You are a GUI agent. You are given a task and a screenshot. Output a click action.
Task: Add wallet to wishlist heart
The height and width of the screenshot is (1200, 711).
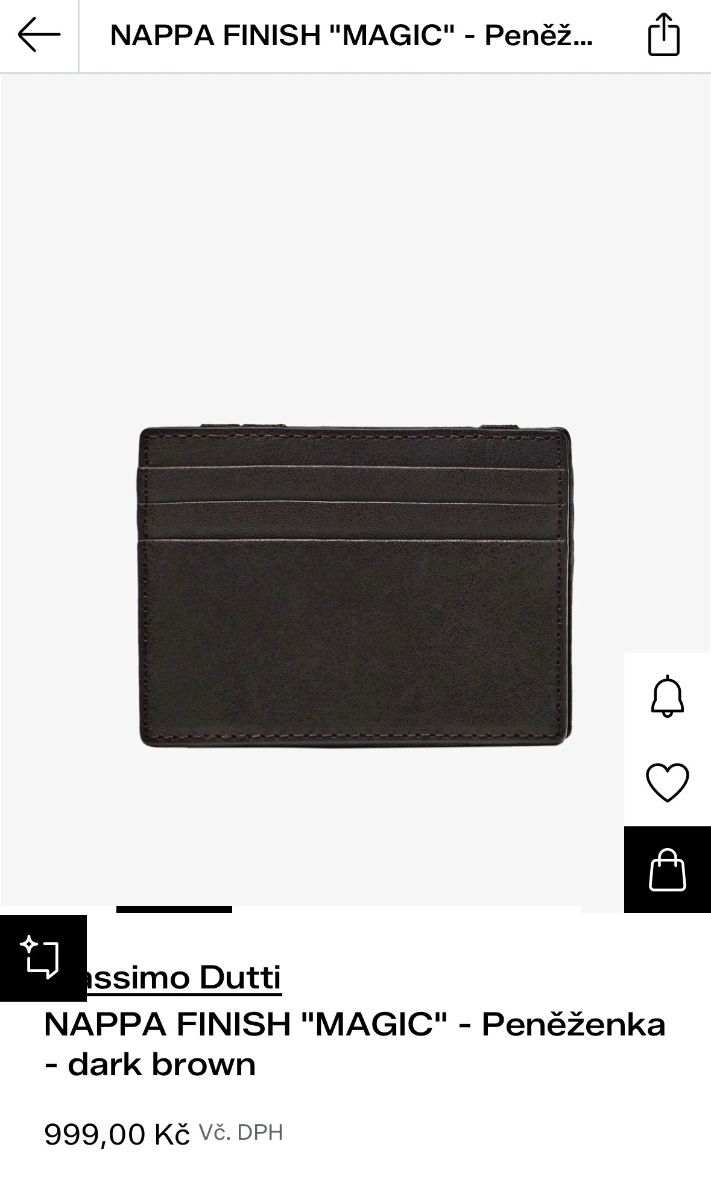(x=667, y=782)
